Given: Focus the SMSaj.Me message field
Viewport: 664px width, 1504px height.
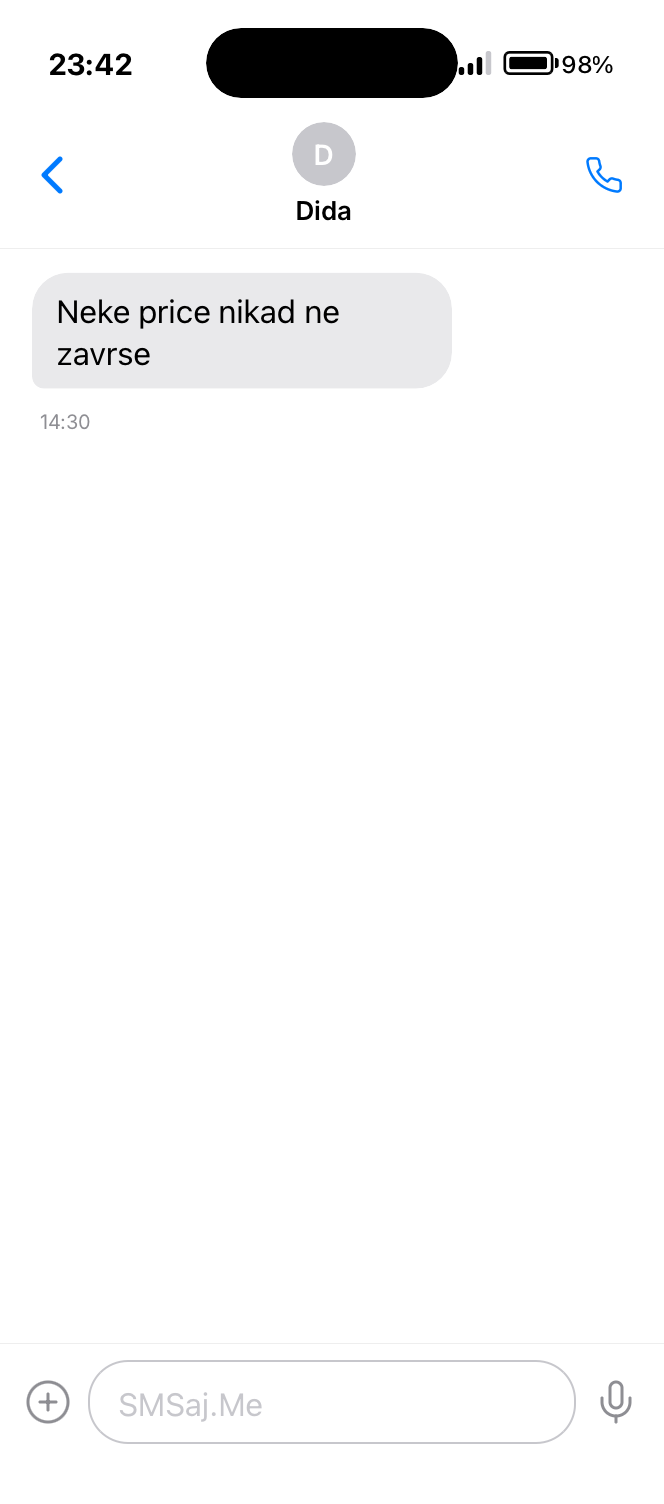Looking at the screenshot, I should tap(332, 1402).
